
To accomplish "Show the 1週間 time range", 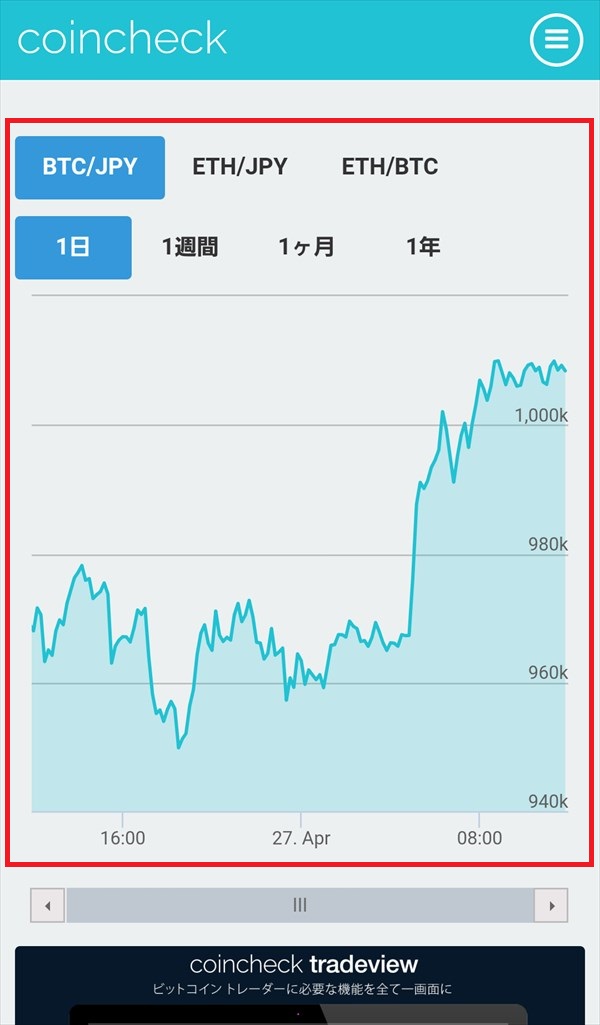I will point(190,248).
